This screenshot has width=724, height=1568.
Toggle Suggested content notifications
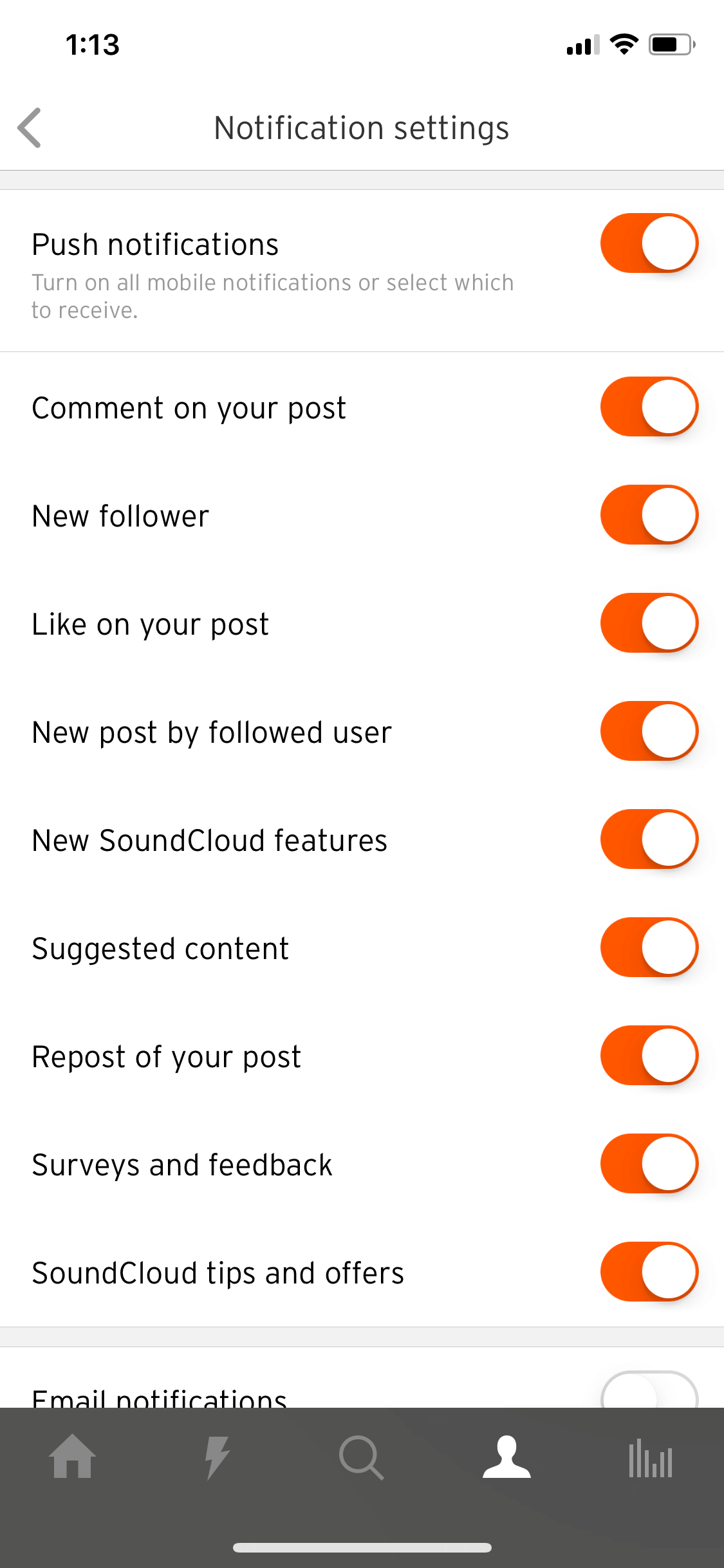(649, 947)
